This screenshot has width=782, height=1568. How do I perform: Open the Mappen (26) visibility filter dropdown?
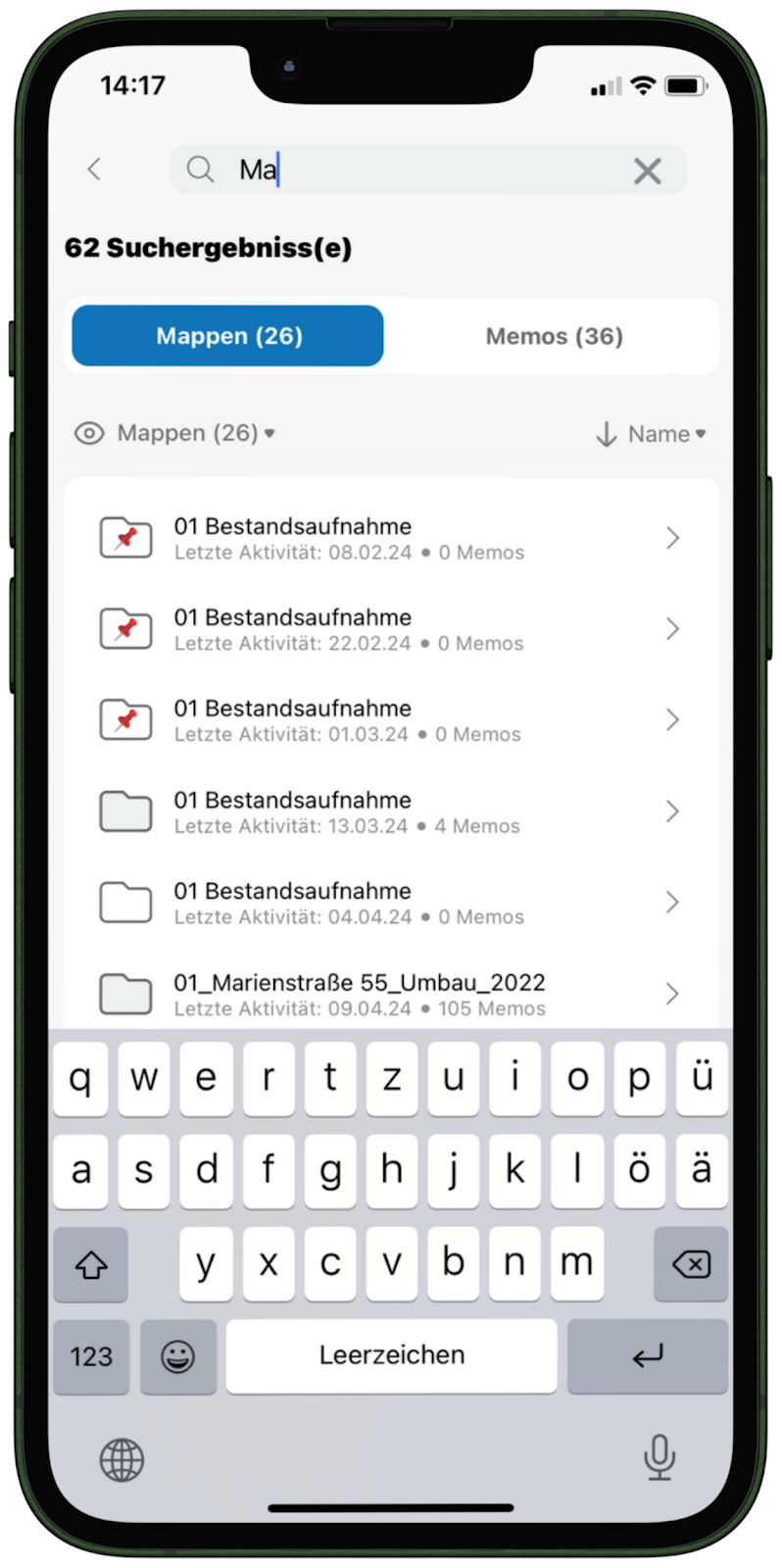176,433
